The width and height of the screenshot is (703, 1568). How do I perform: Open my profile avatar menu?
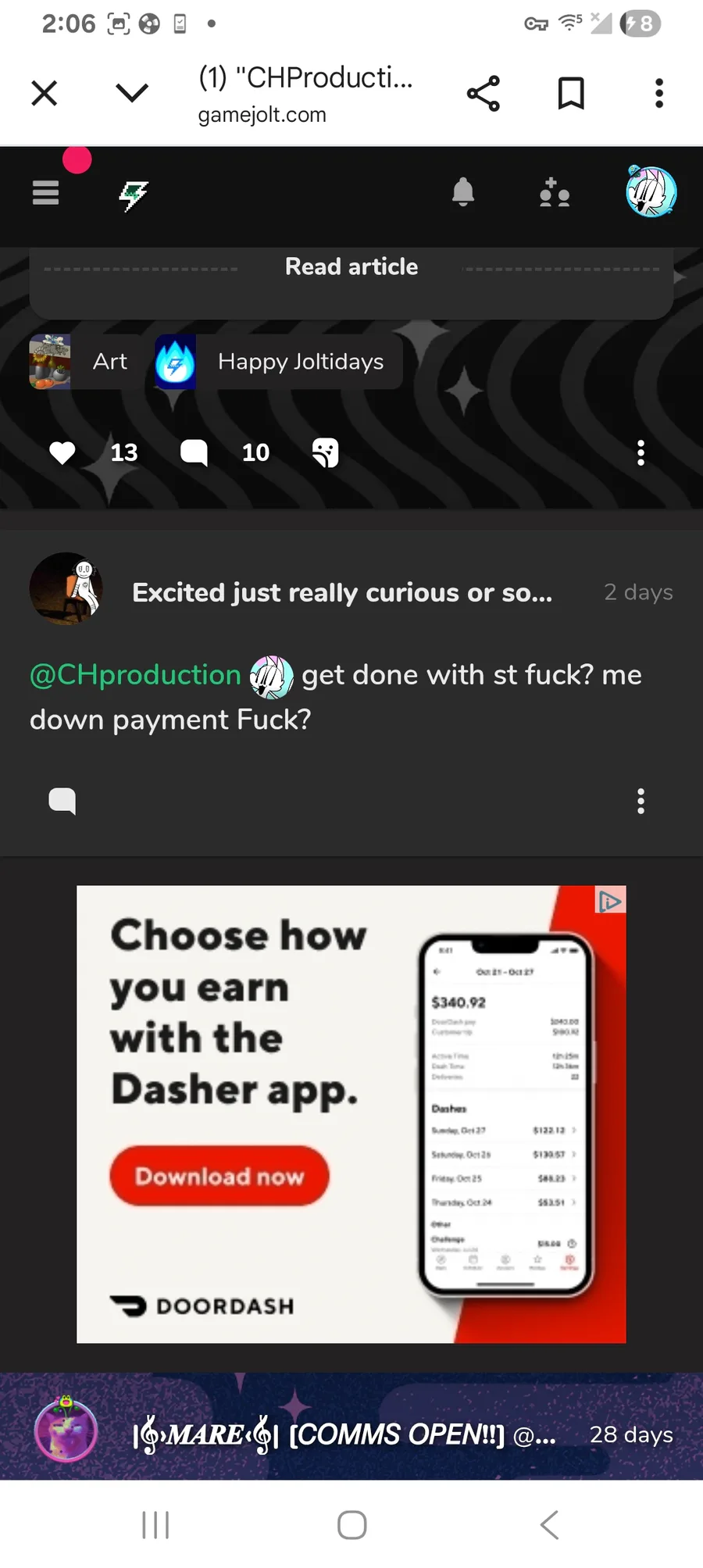[651, 192]
